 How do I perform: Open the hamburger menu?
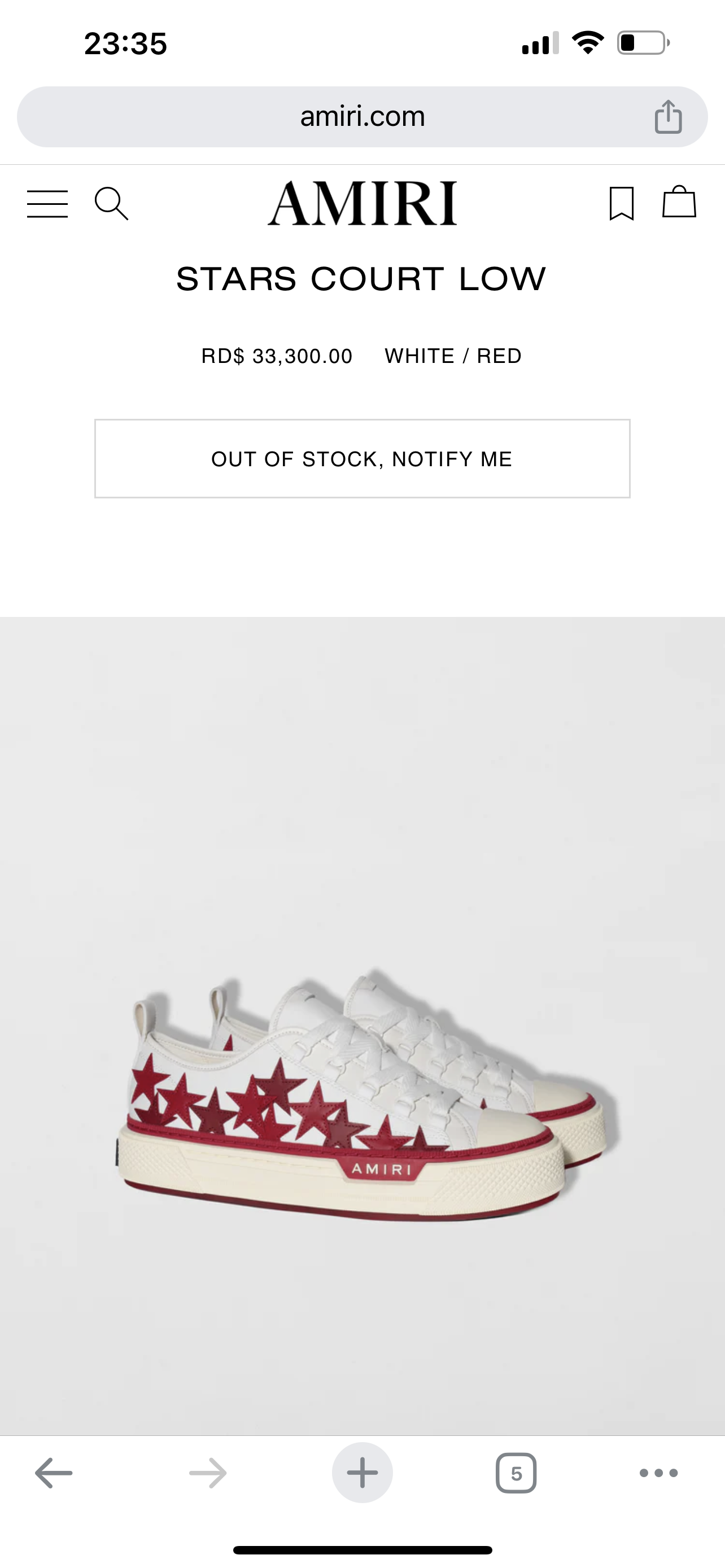click(47, 203)
